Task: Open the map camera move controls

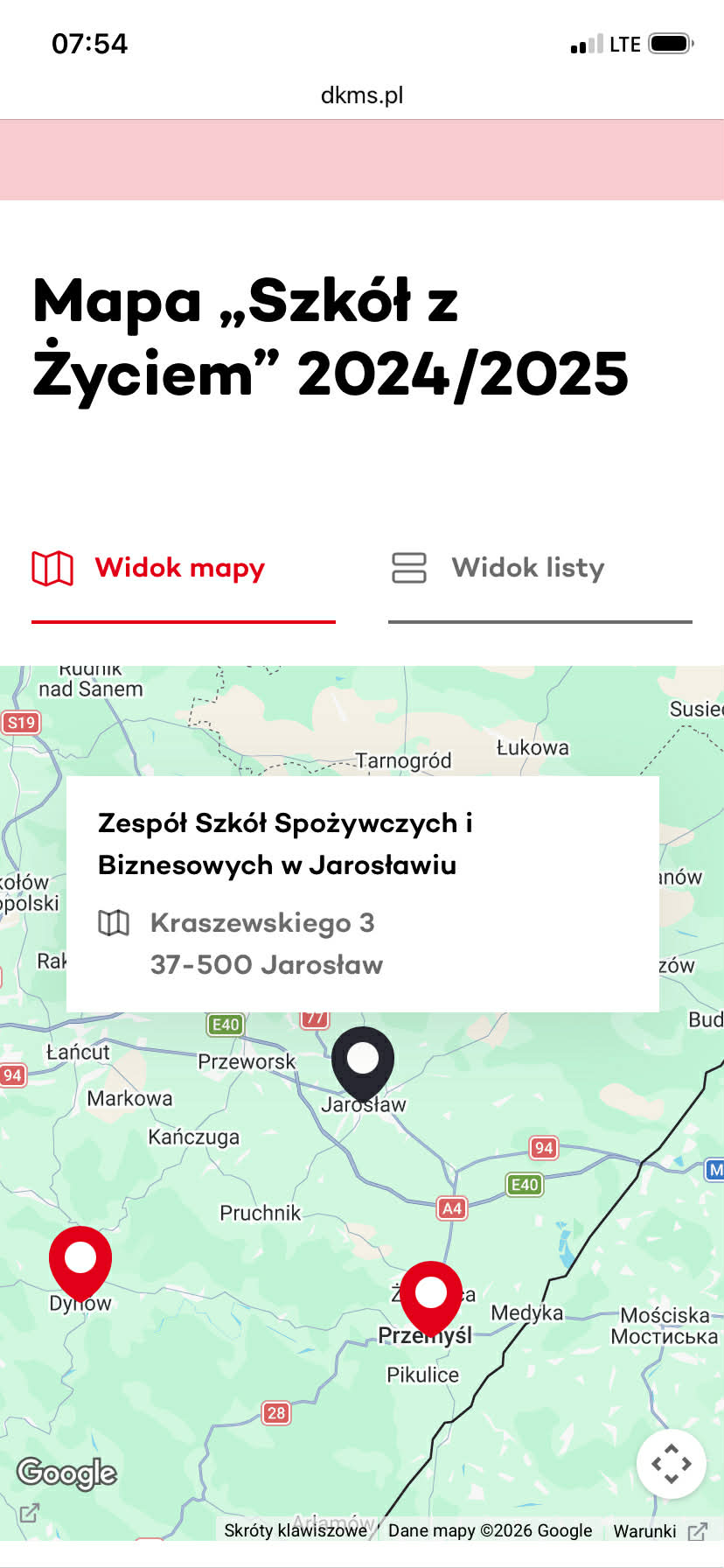Action: [x=671, y=1463]
